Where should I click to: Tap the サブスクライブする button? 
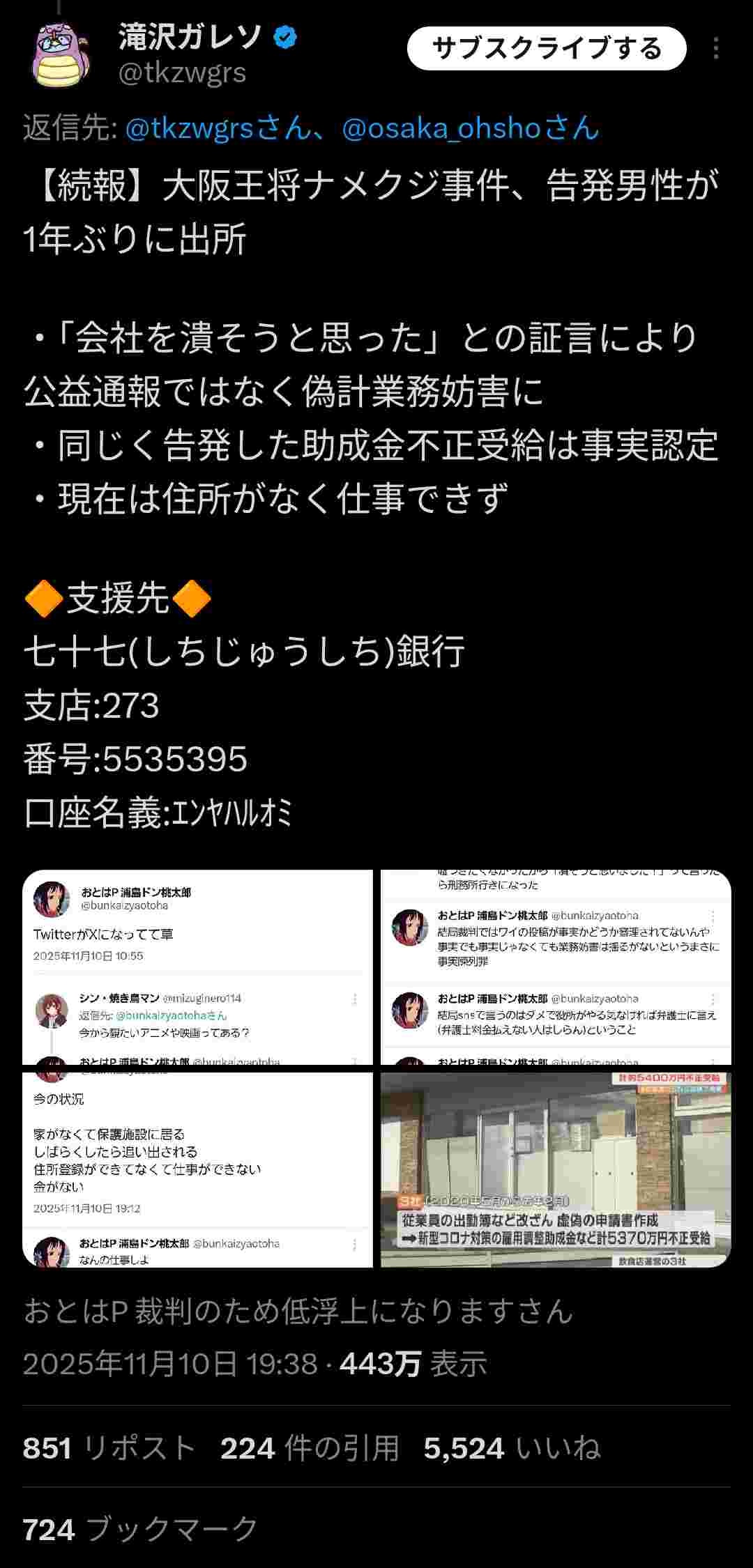547,49
